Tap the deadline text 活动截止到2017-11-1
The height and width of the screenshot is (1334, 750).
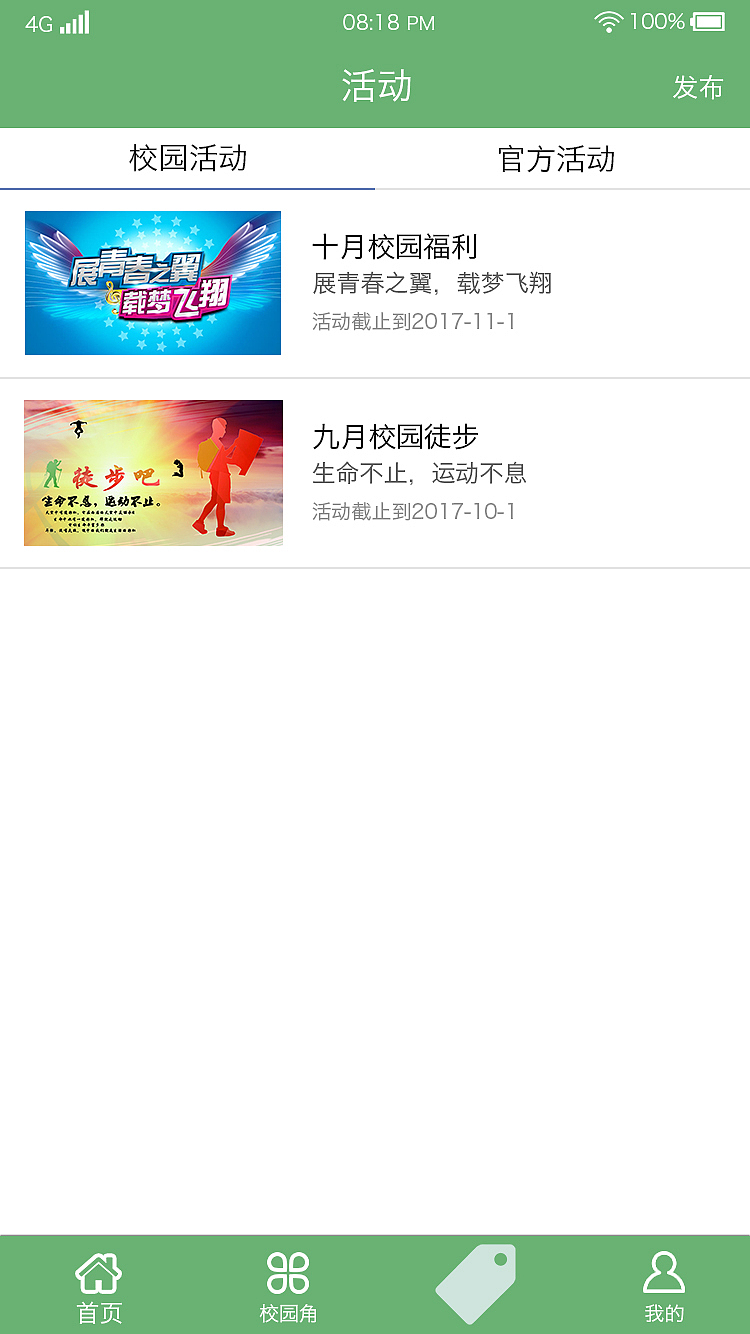(x=411, y=324)
